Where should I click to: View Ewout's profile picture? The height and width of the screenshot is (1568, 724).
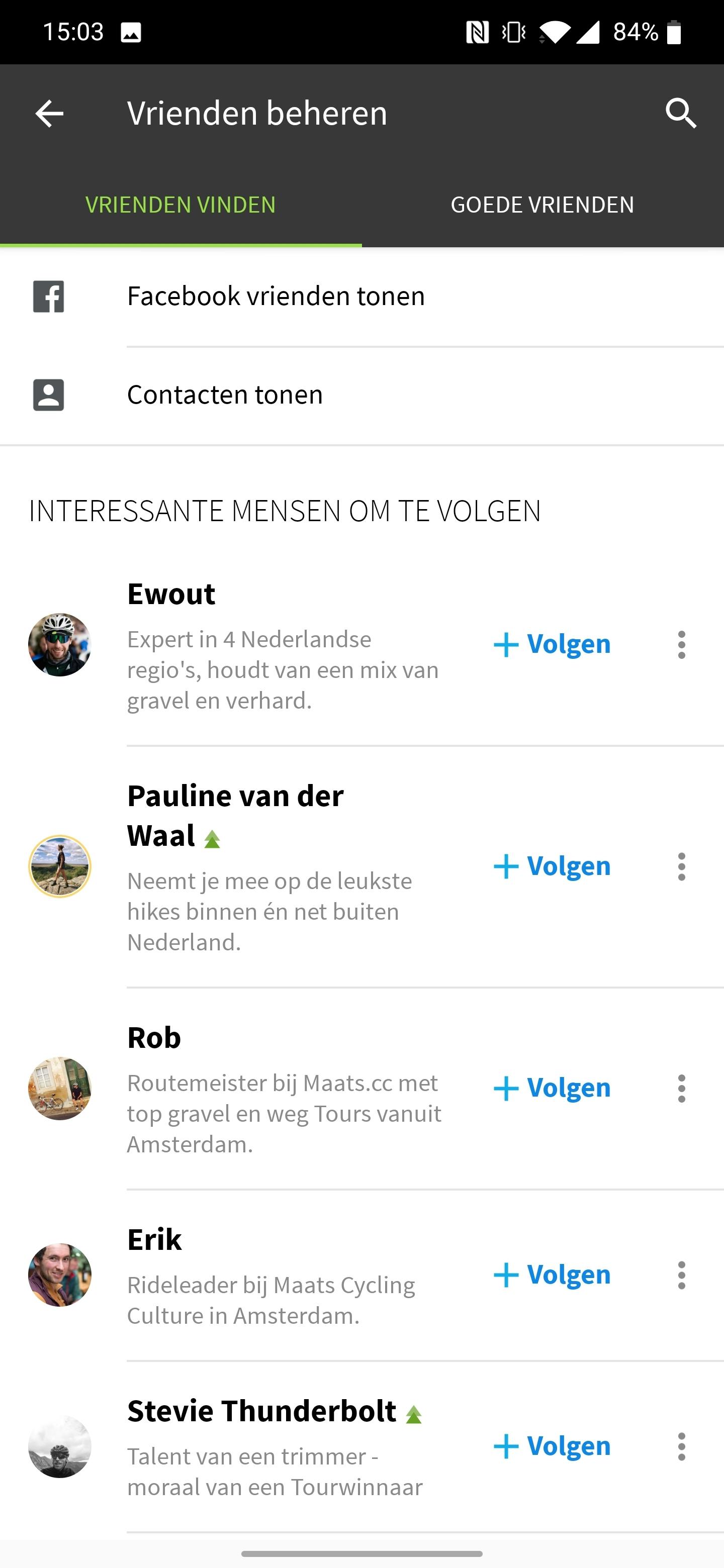pyautogui.click(x=60, y=645)
